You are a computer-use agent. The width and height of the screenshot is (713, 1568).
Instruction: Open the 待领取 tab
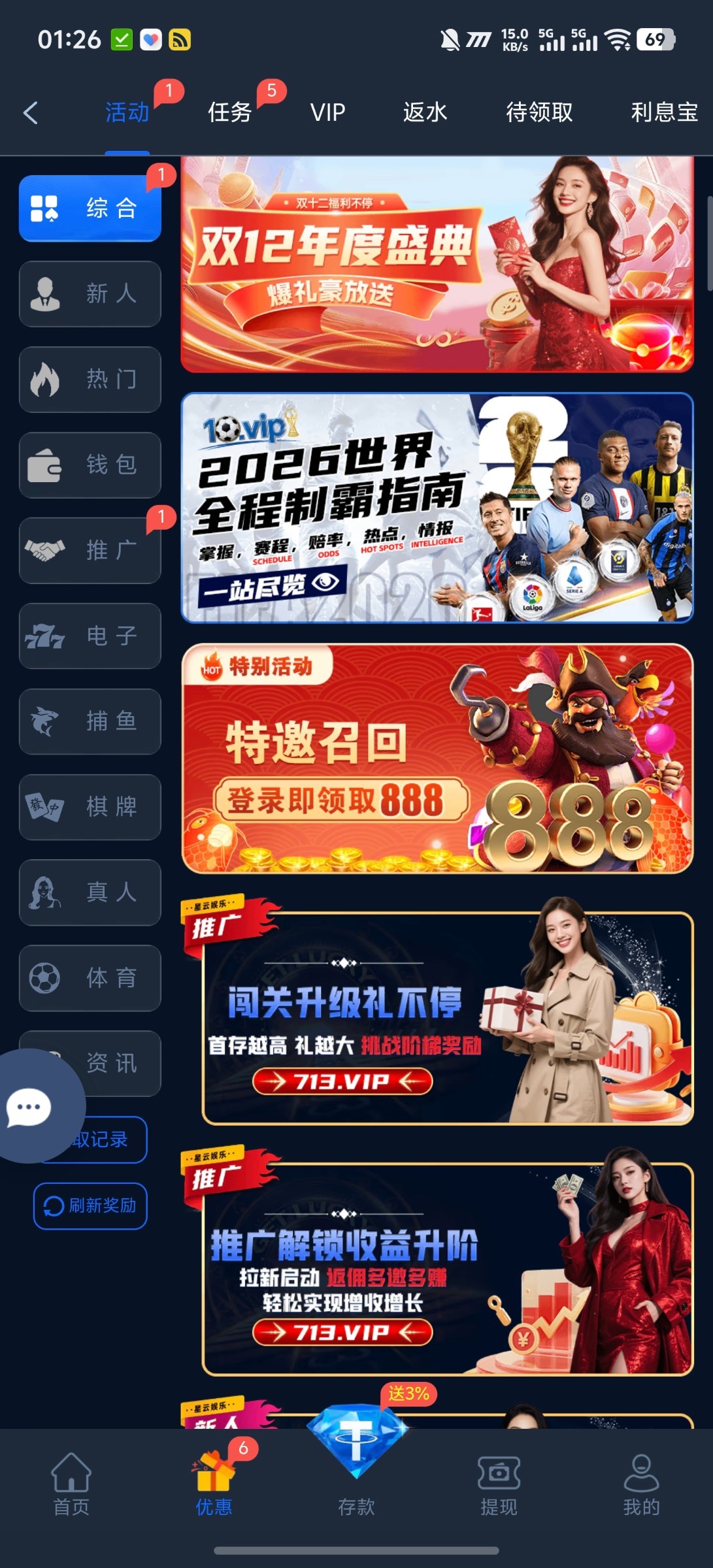click(x=539, y=112)
